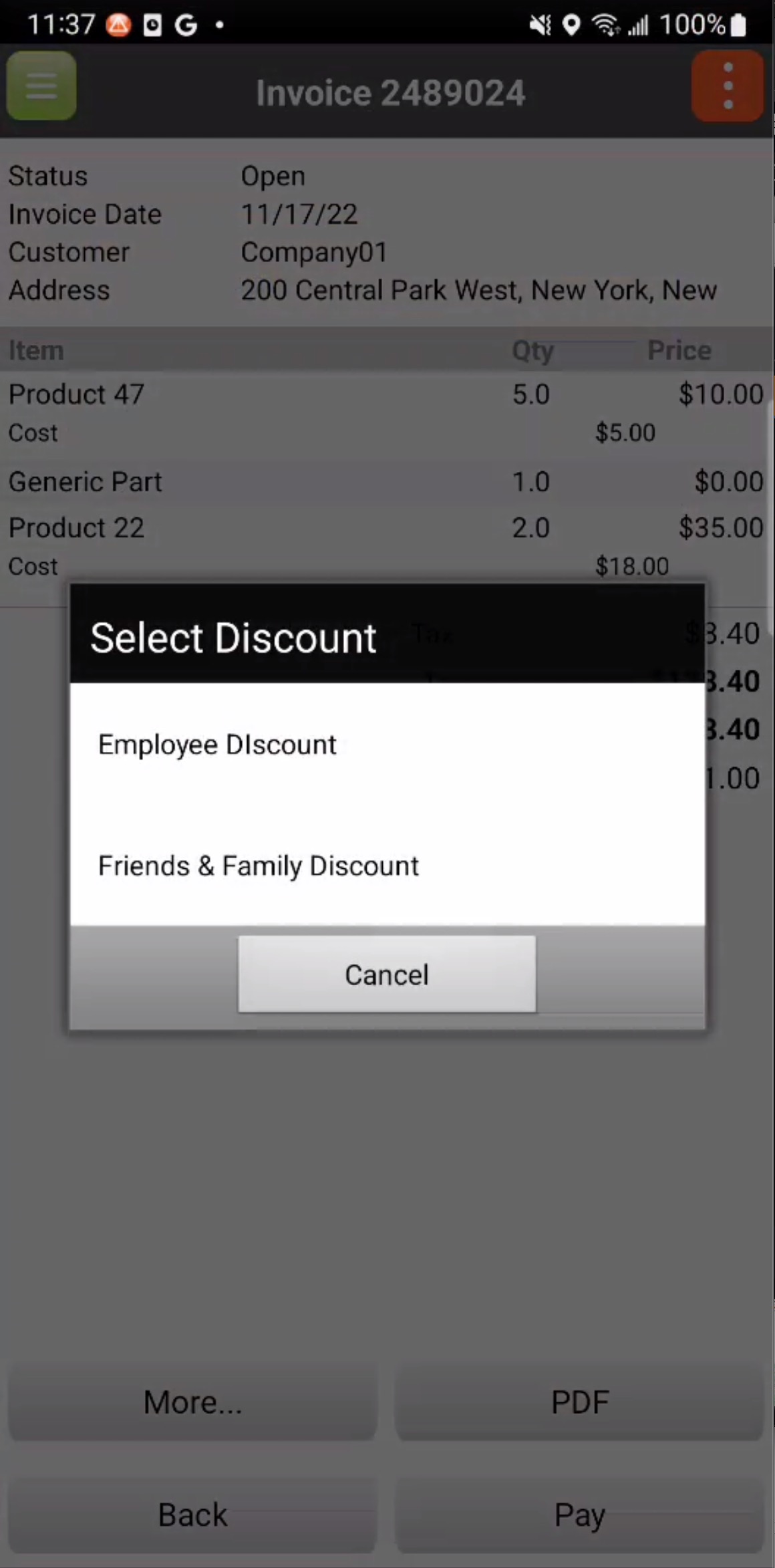Select Employee Discount option
The image size is (775, 1568).
[x=217, y=745]
